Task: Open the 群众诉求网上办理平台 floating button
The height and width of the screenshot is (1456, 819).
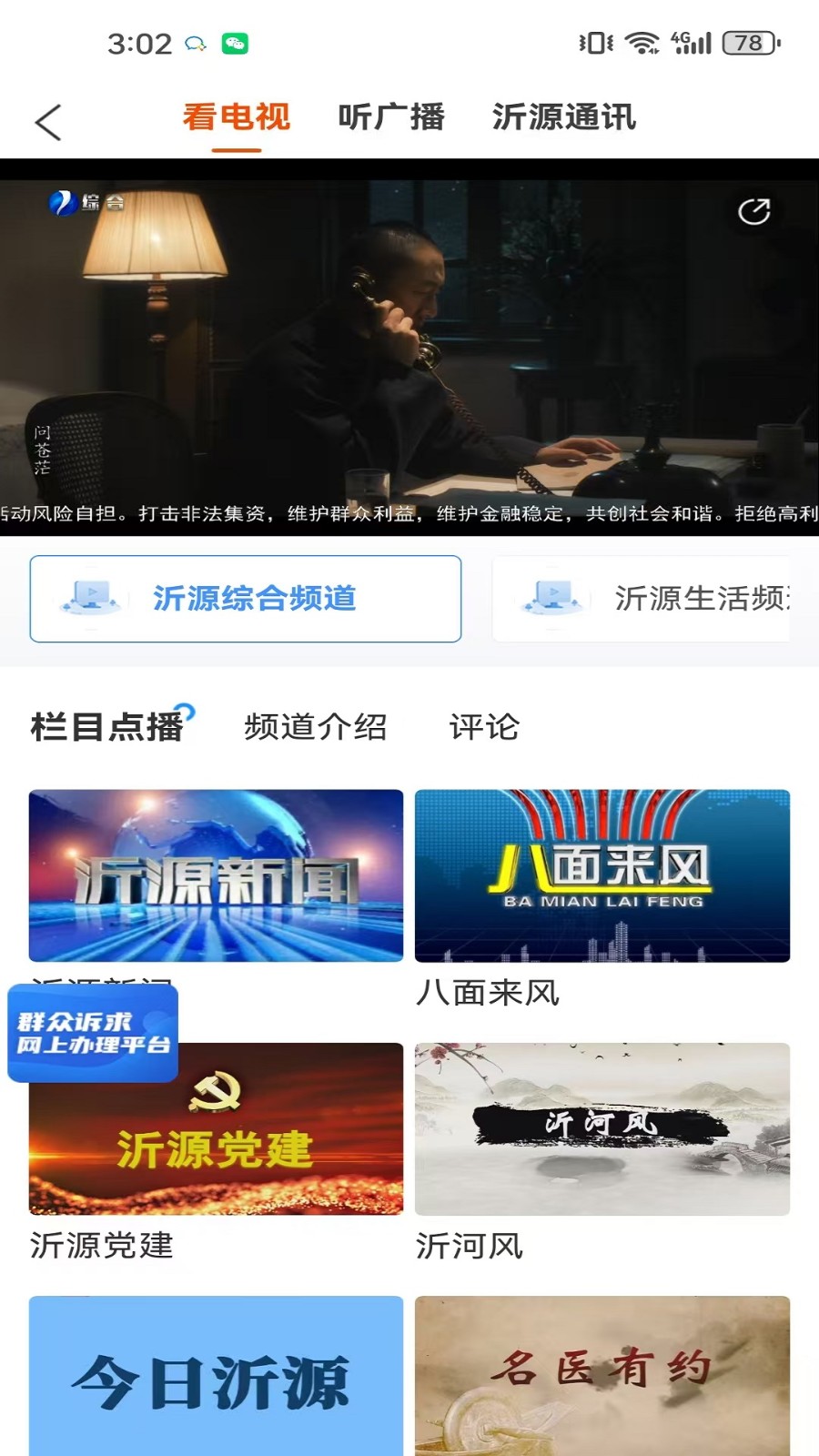Action: tap(93, 1034)
